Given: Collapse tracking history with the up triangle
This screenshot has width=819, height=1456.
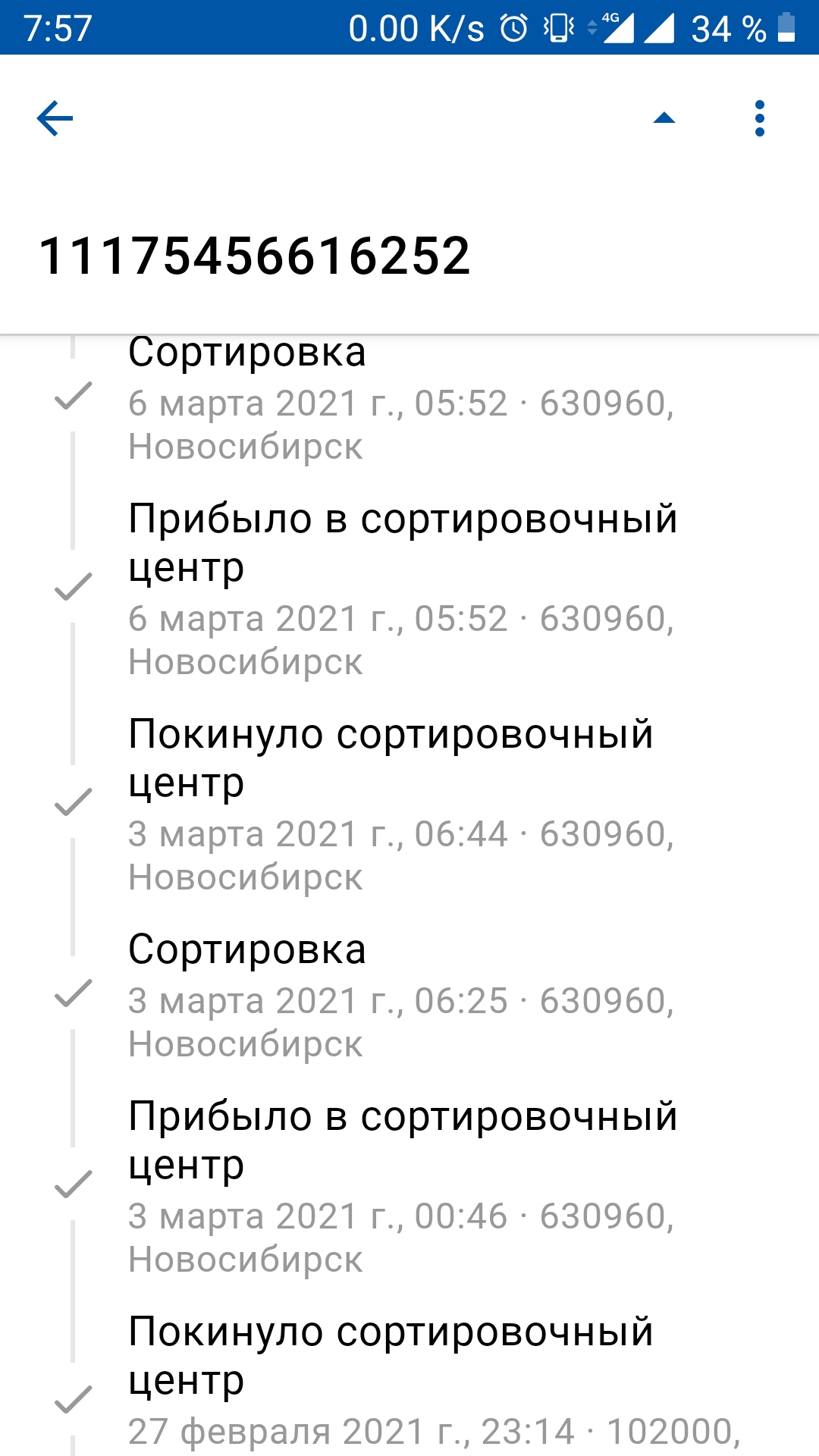Looking at the screenshot, I should pos(664,118).
